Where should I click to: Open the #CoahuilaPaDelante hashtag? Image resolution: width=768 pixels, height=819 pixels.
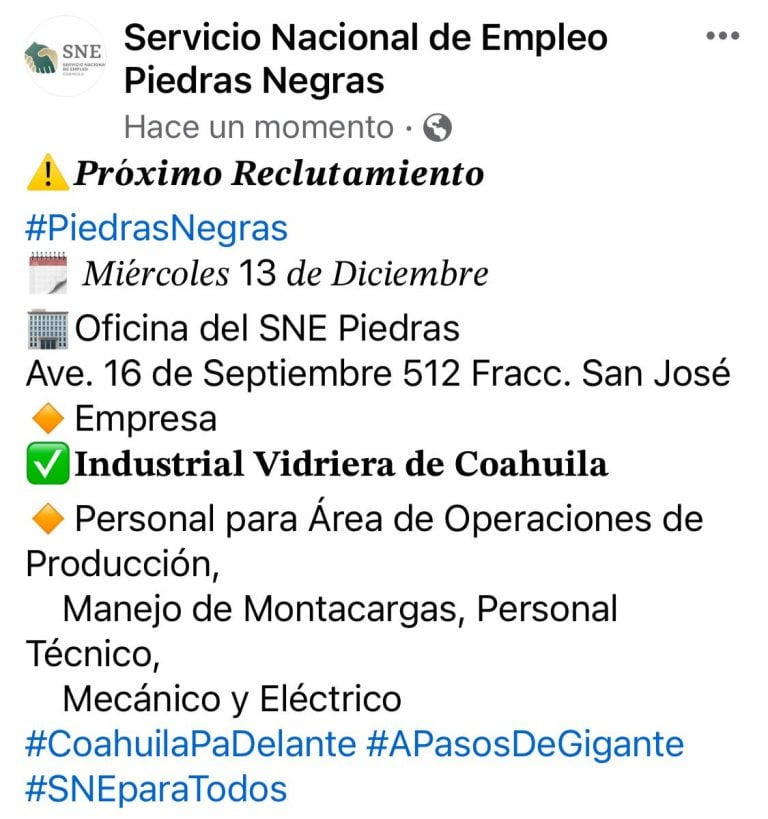[190, 744]
